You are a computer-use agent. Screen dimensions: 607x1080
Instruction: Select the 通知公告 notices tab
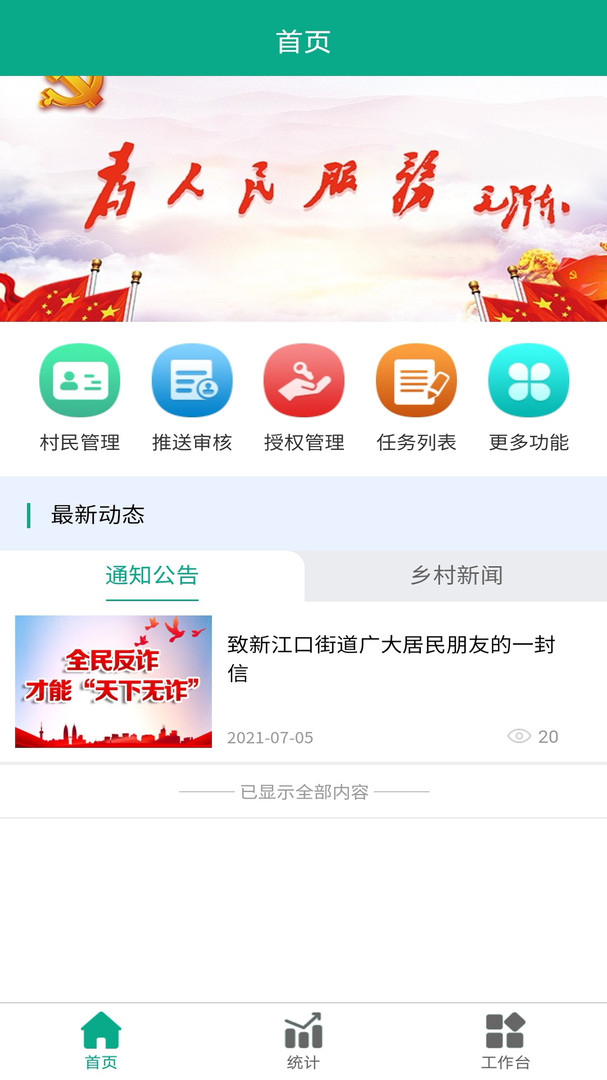(x=152, y=576)
